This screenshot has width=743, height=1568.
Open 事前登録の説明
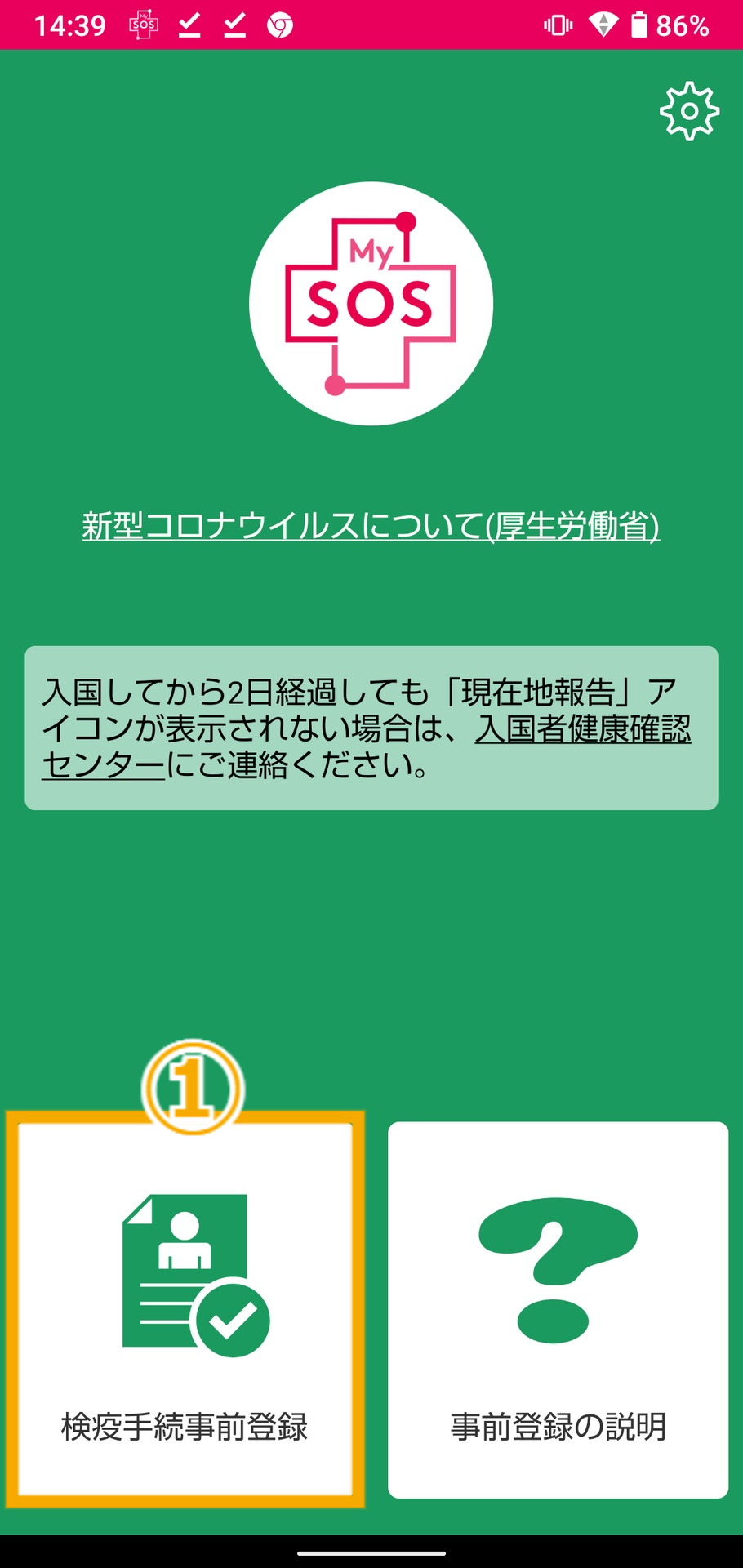pos(558,1310)
